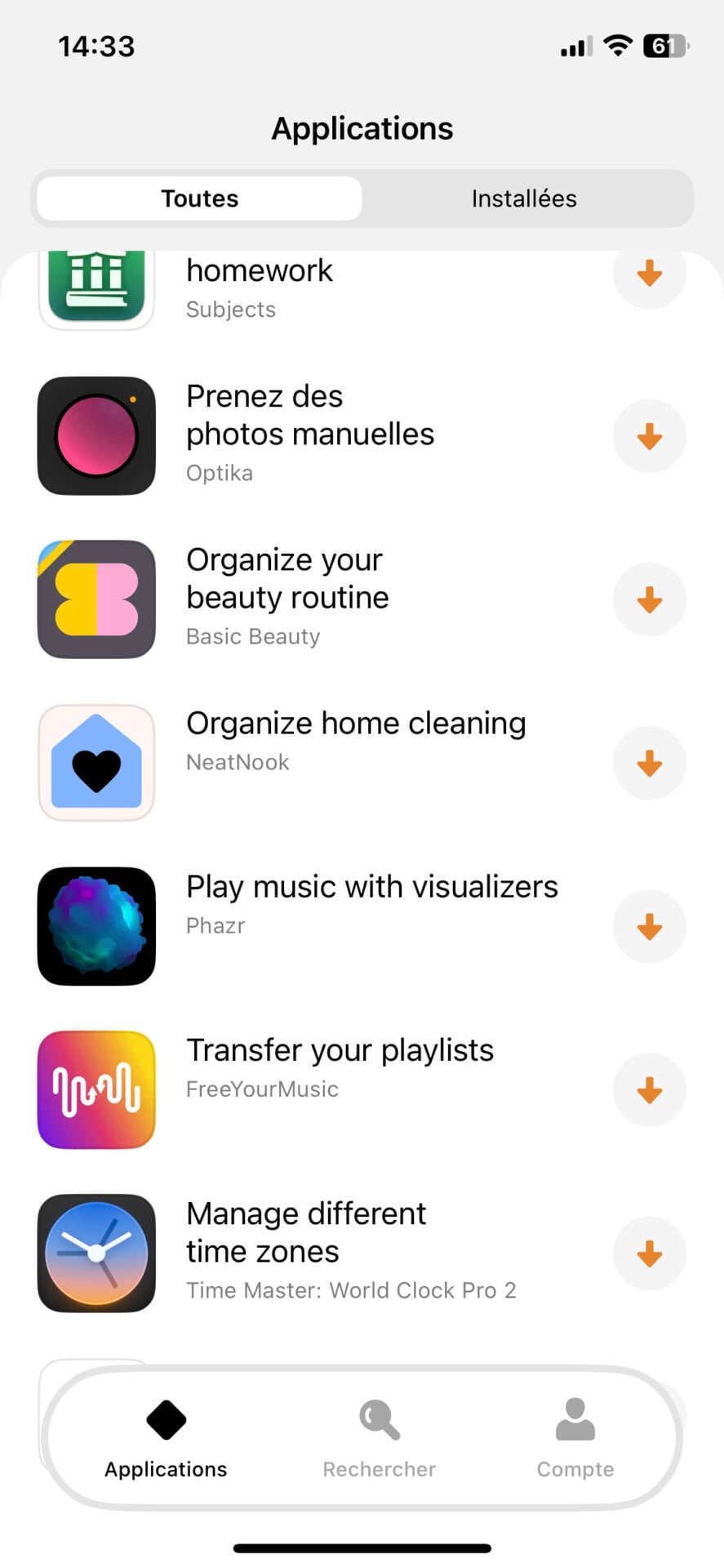Download FreeYourMusic

[649, 1089]
